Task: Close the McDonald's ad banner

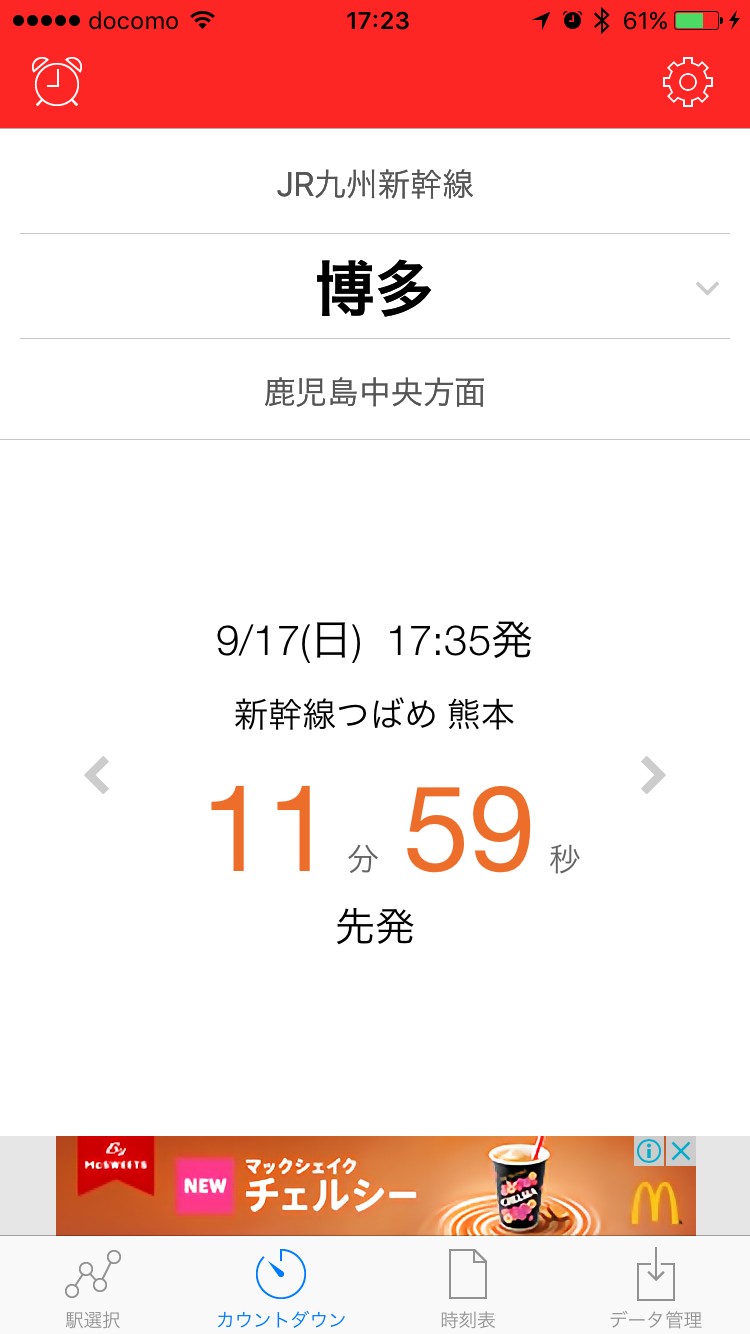Action: [681, 1151]
